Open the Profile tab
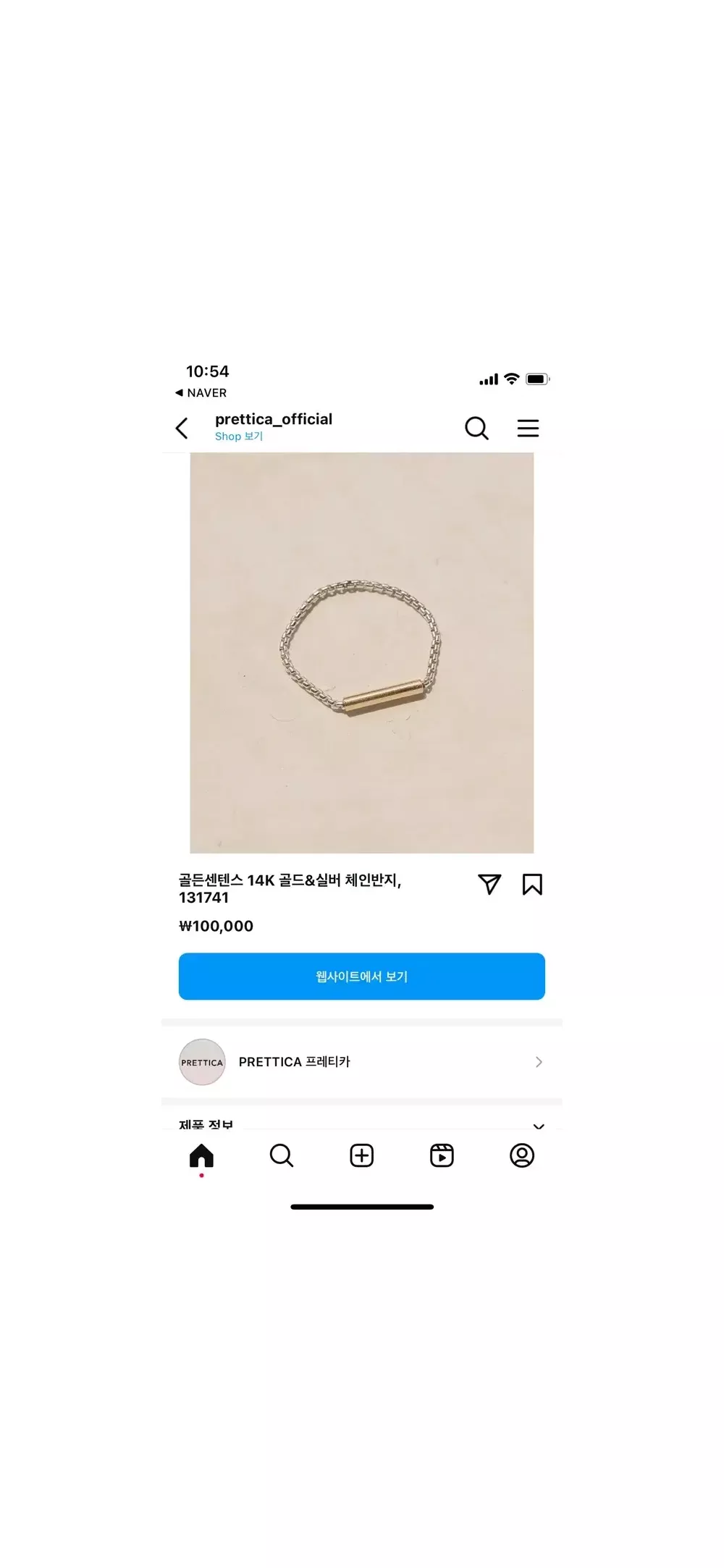Viewport: 724px width, 1568px height. point(522,1155)
